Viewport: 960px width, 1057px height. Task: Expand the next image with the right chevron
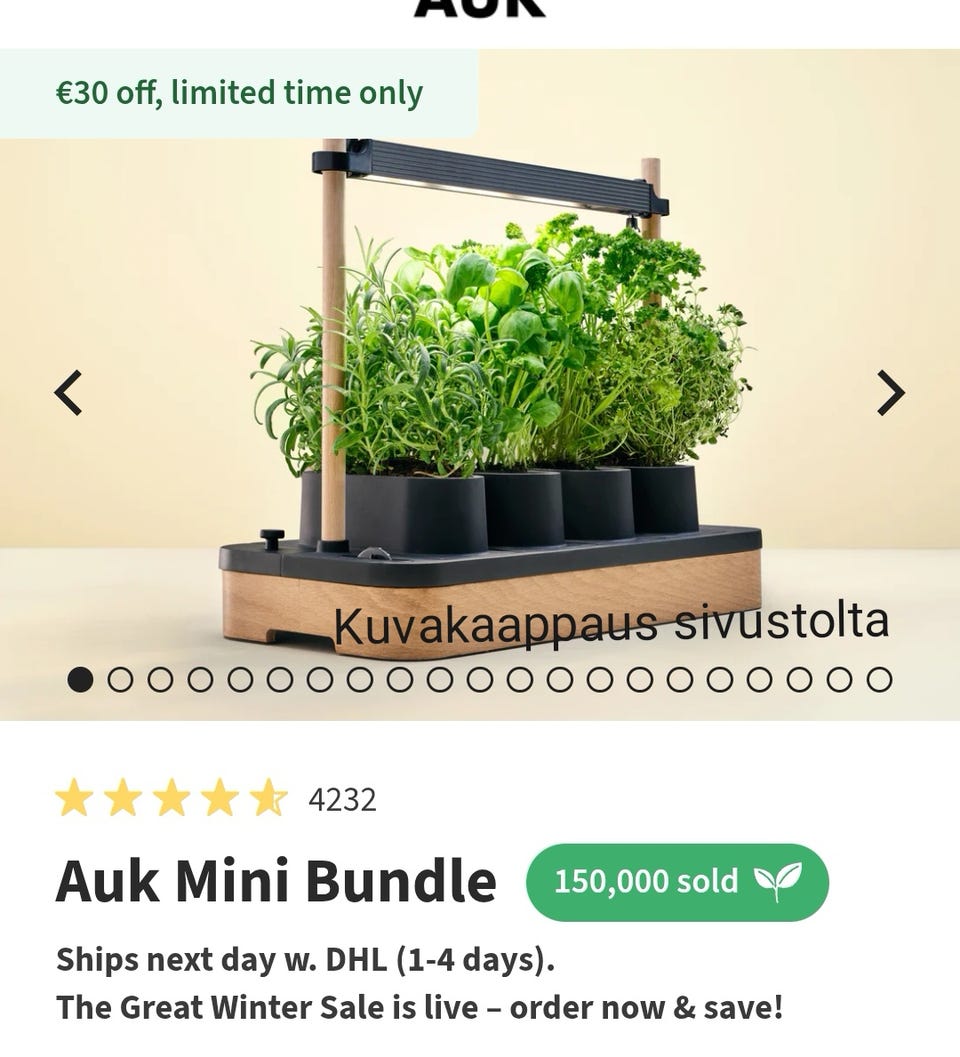(893, 391)
